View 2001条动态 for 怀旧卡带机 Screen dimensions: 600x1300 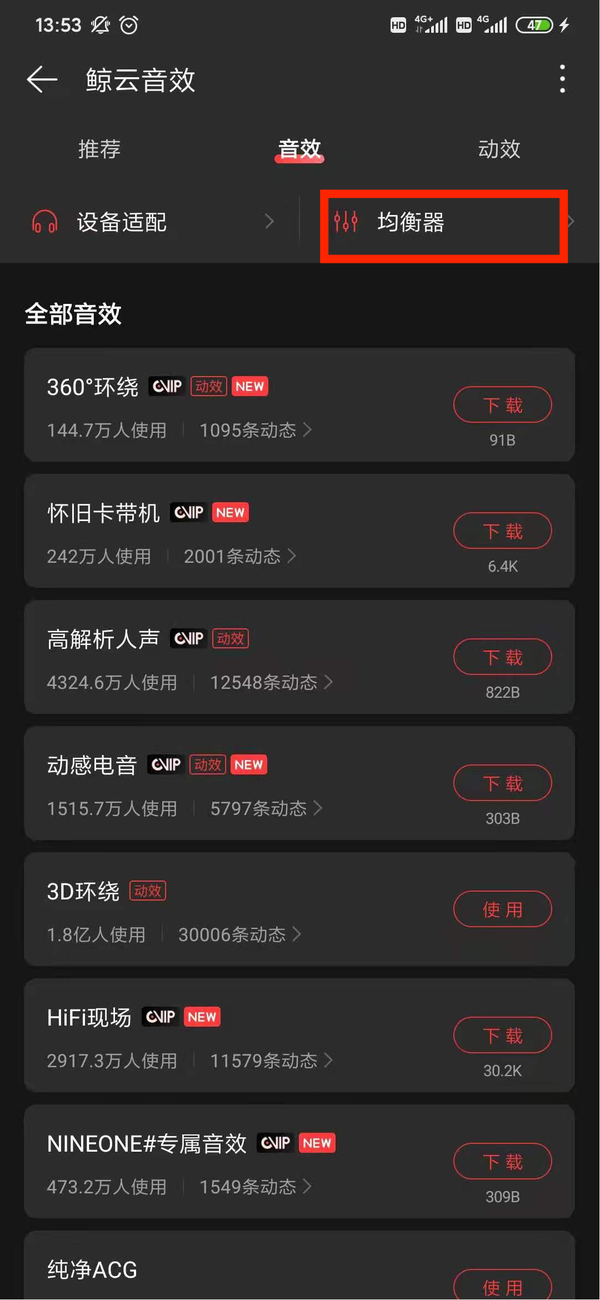(x=240, y=556)
